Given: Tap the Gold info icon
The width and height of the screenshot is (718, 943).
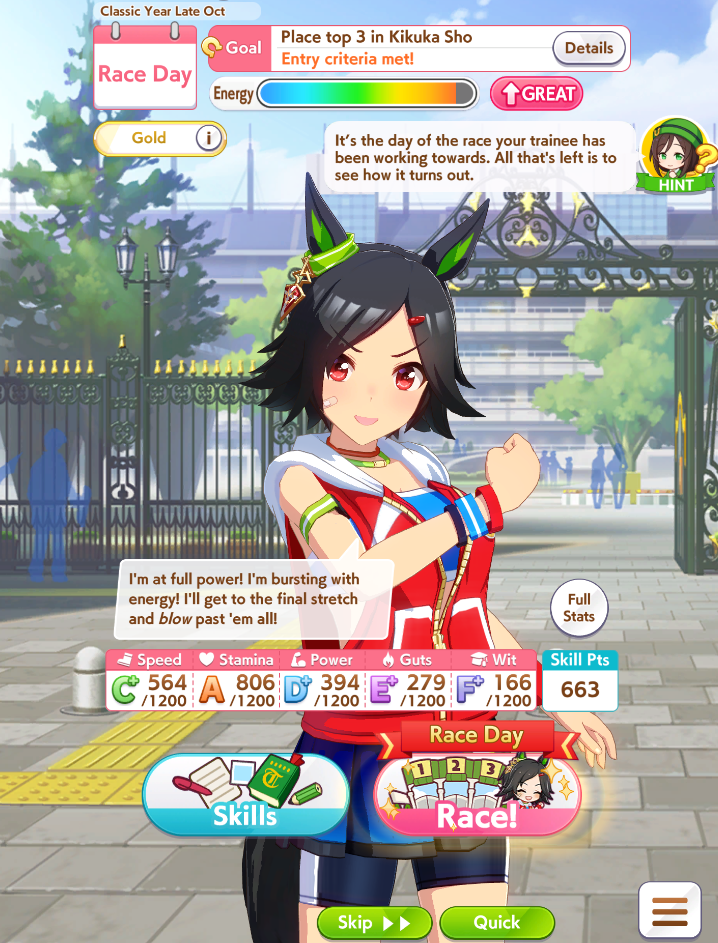Looking at the screenshot, I should 208,138.
